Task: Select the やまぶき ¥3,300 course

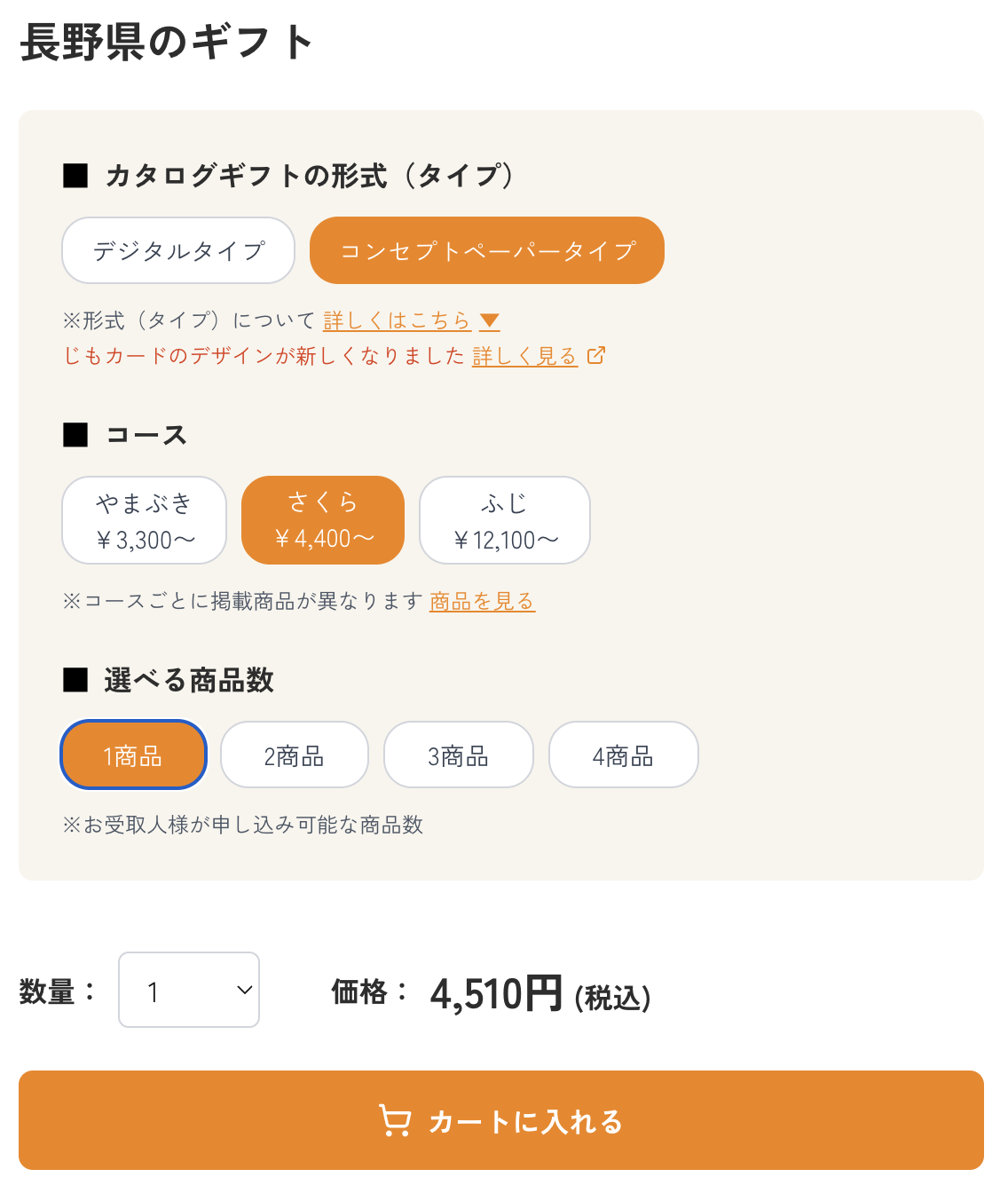Action: 145,521
